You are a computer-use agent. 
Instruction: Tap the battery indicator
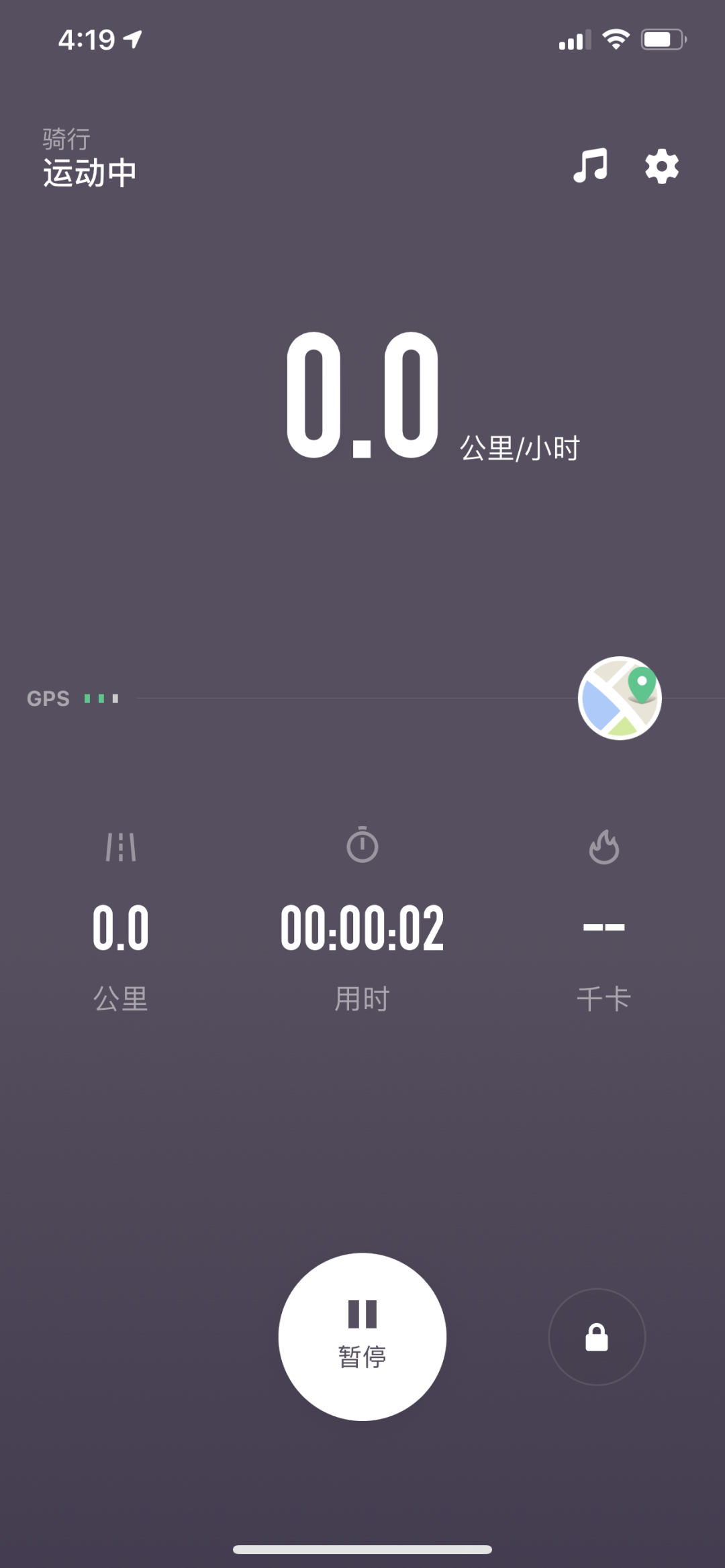[661, 40]
